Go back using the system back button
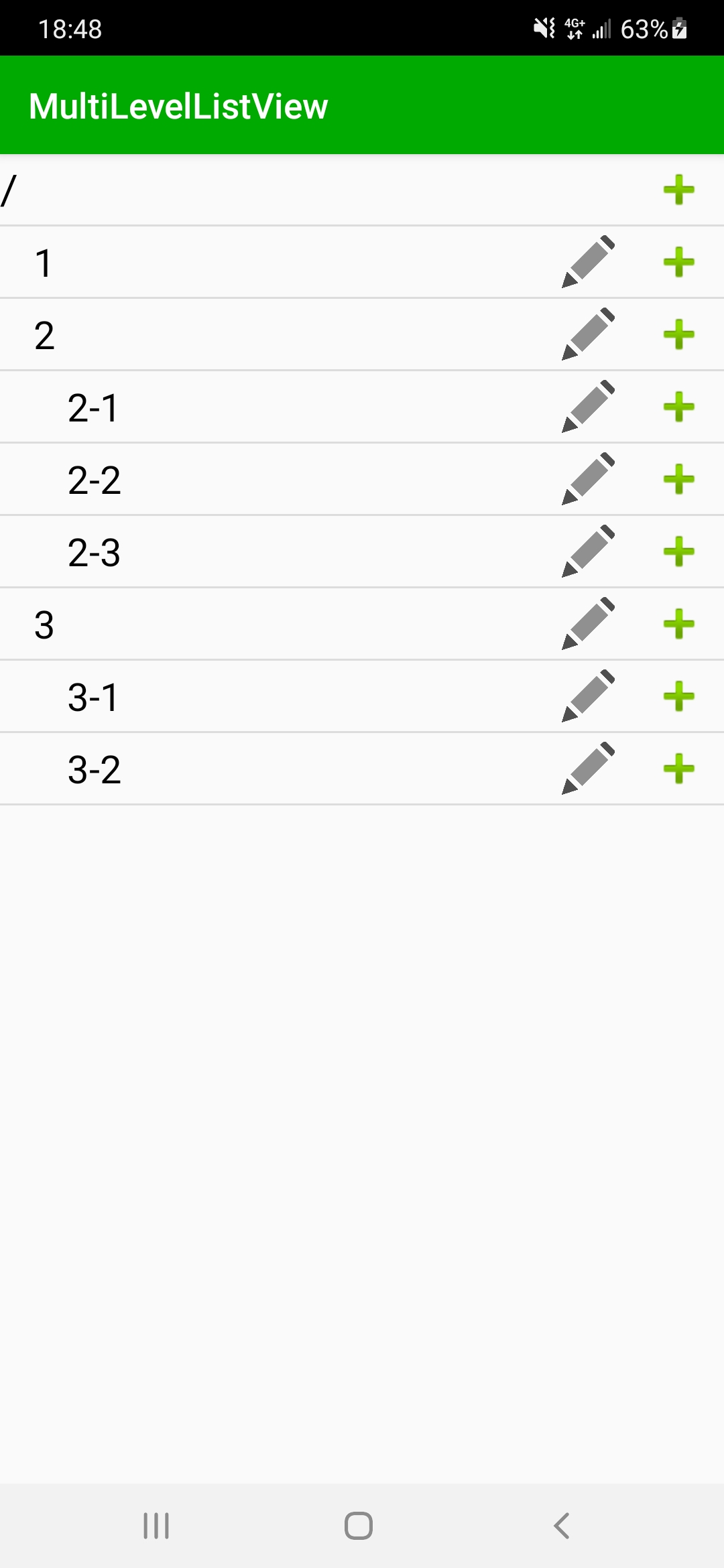The width and height of the screenshot is (724, 1568). pos(562,1526)
